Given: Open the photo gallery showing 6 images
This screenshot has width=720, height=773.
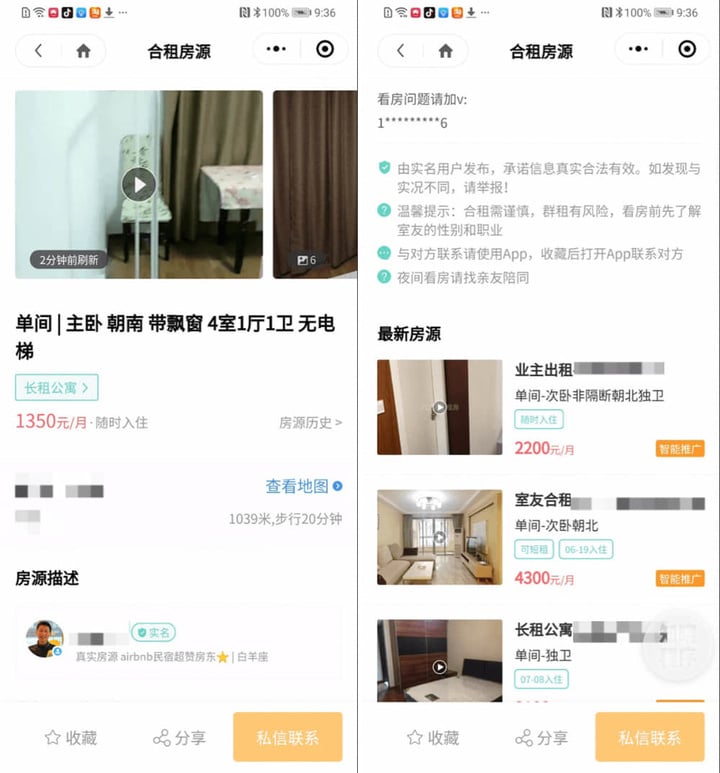Looking at the screenshot, I should 307,260.
